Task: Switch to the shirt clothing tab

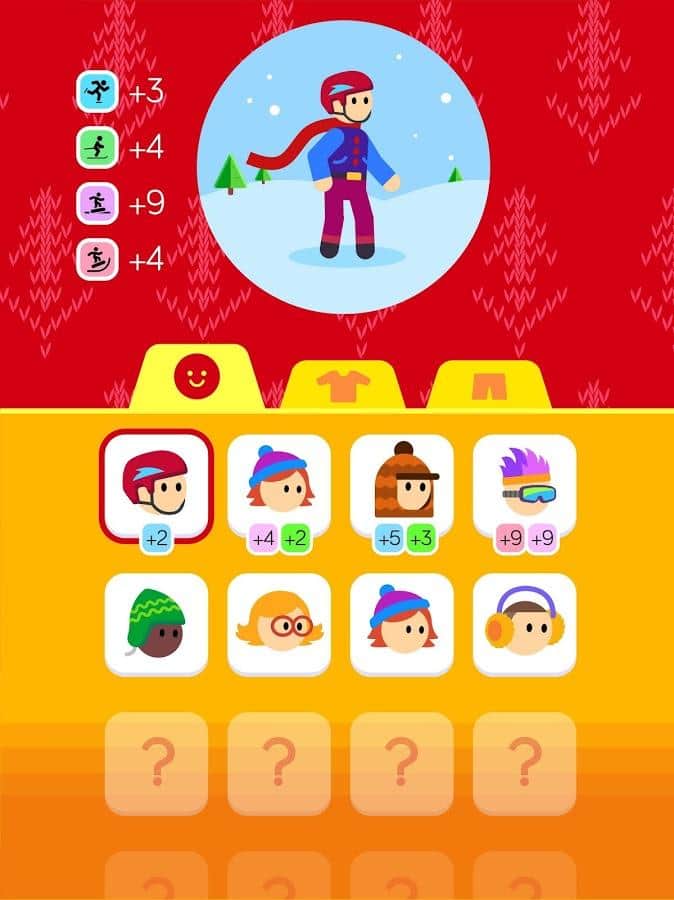Action: [343, 385]
